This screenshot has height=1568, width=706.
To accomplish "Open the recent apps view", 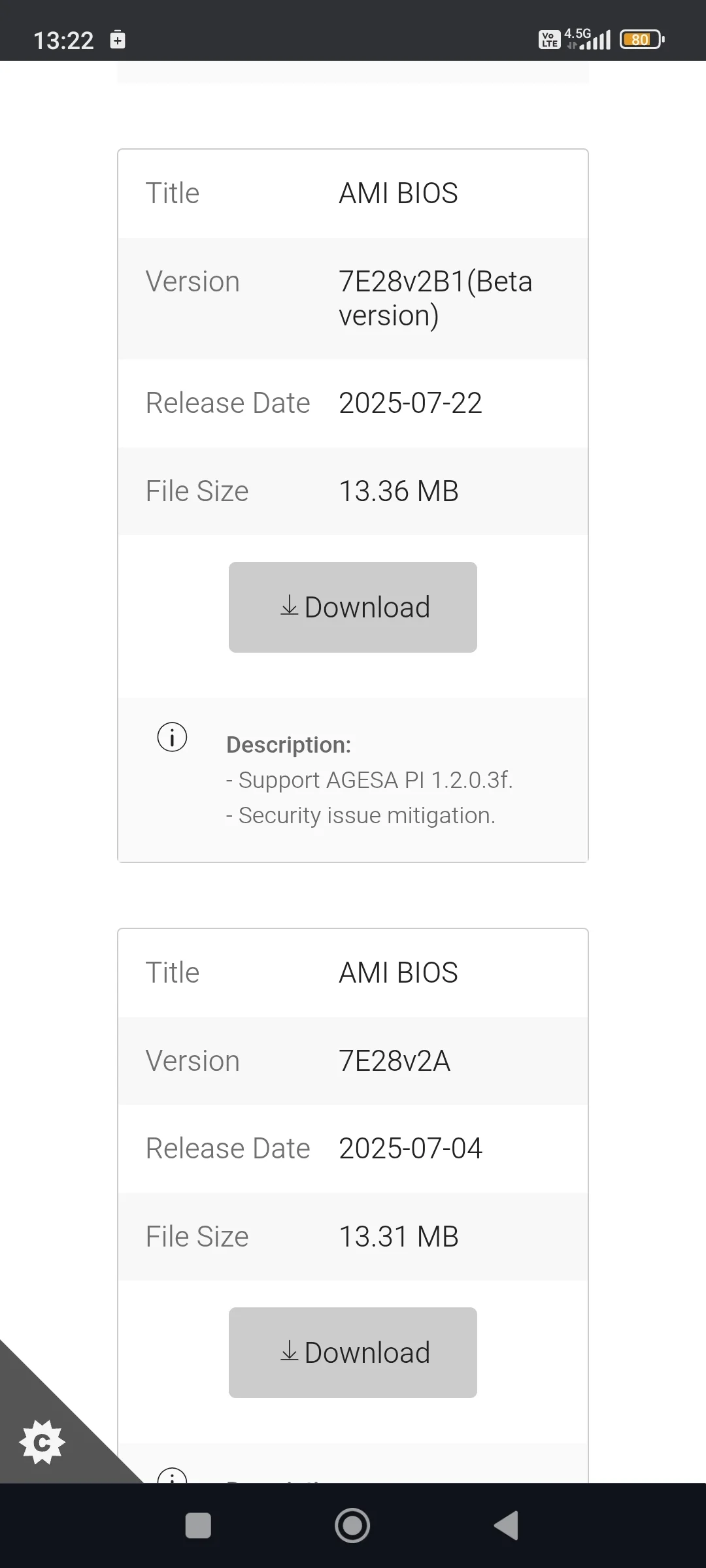I will [198, 1526].
